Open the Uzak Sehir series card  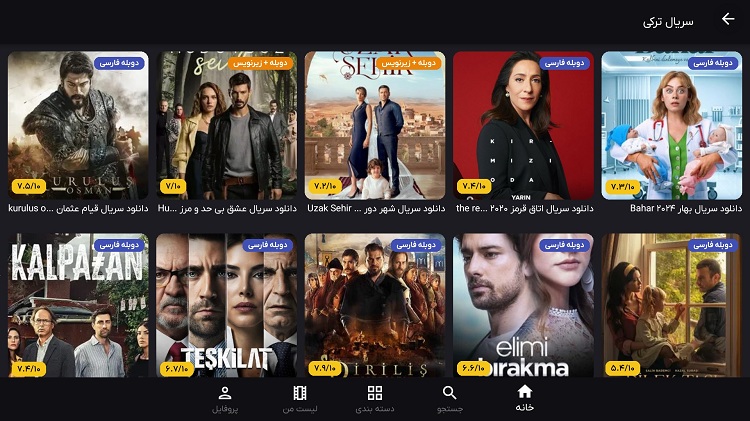point(375,126)
